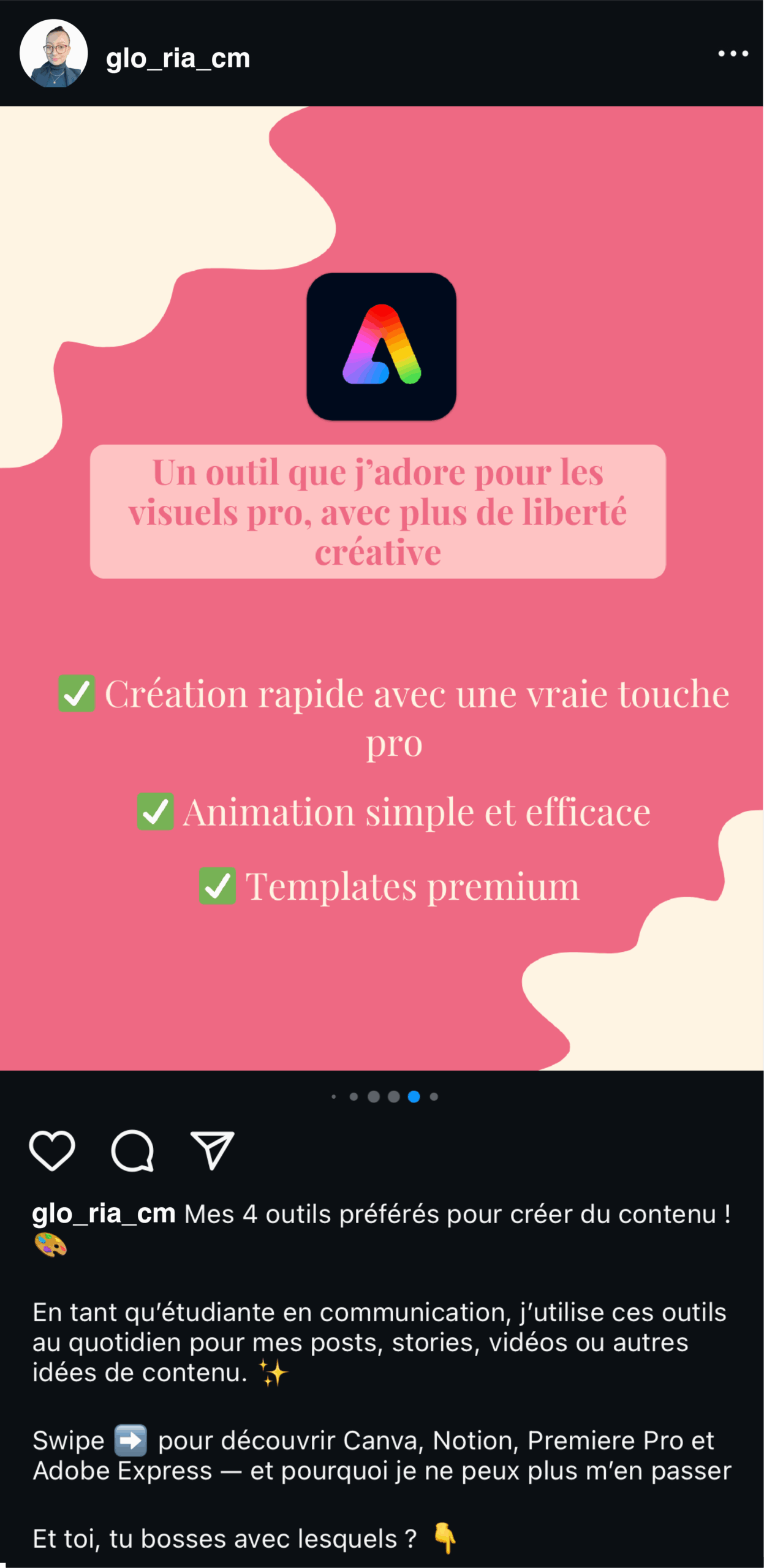Tap the pink text box saying Un outil que j'adore
This screenshot has width=764, height=1568.
pyautogui.click(x=380, y=513)
